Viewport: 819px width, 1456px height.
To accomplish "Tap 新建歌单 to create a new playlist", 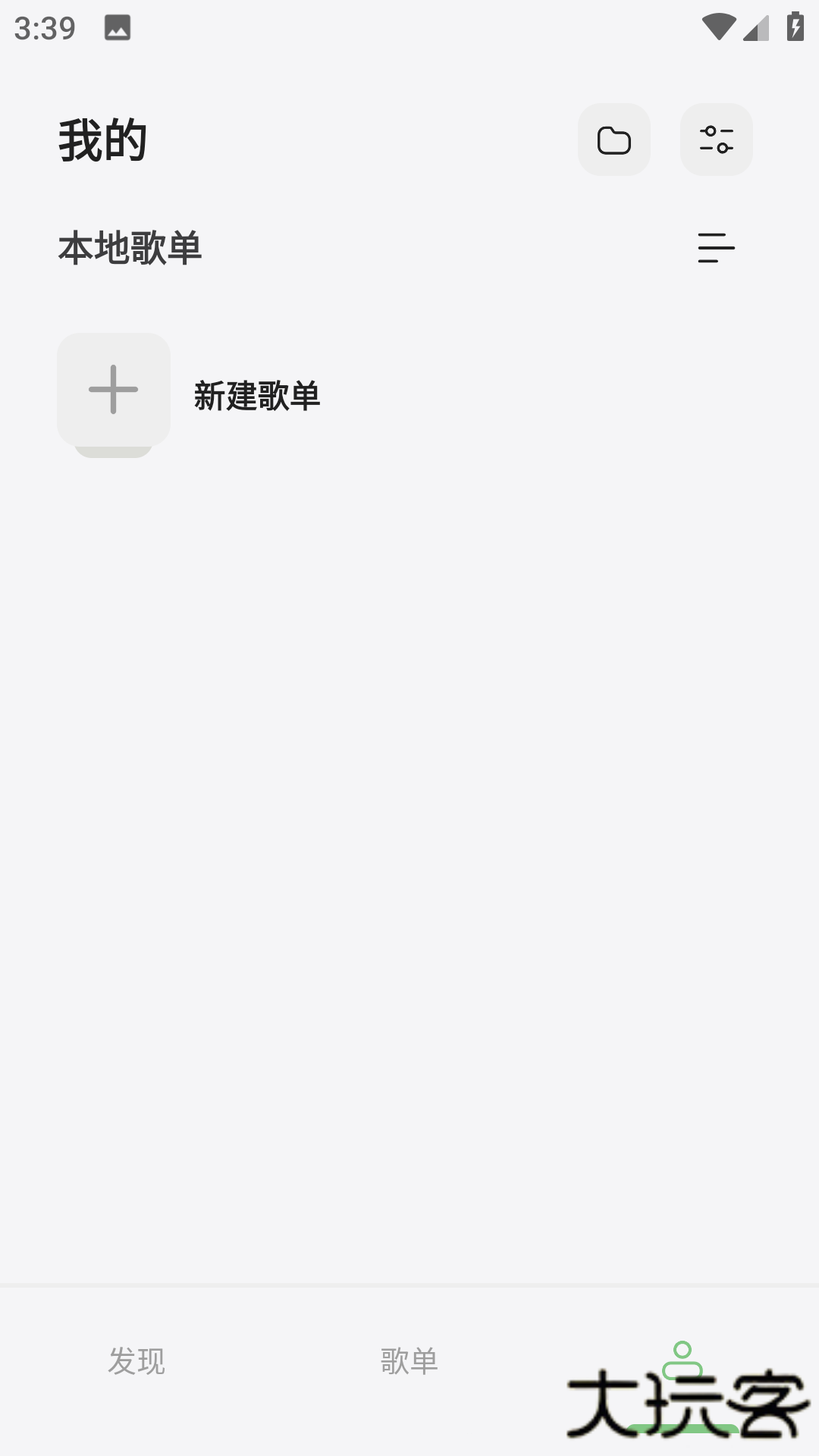I will pyautogui.click(x=258, y=395).
